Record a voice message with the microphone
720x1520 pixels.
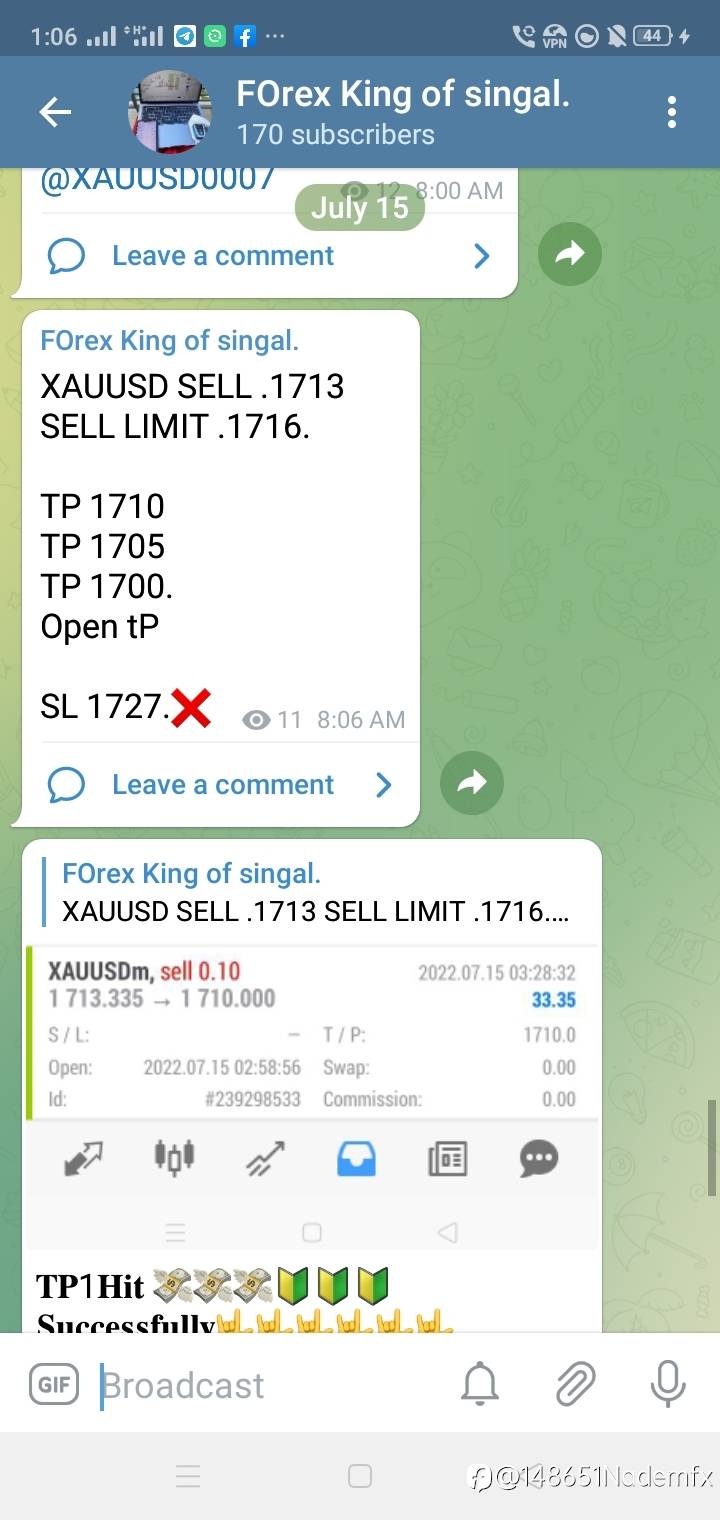(667, 1385)
